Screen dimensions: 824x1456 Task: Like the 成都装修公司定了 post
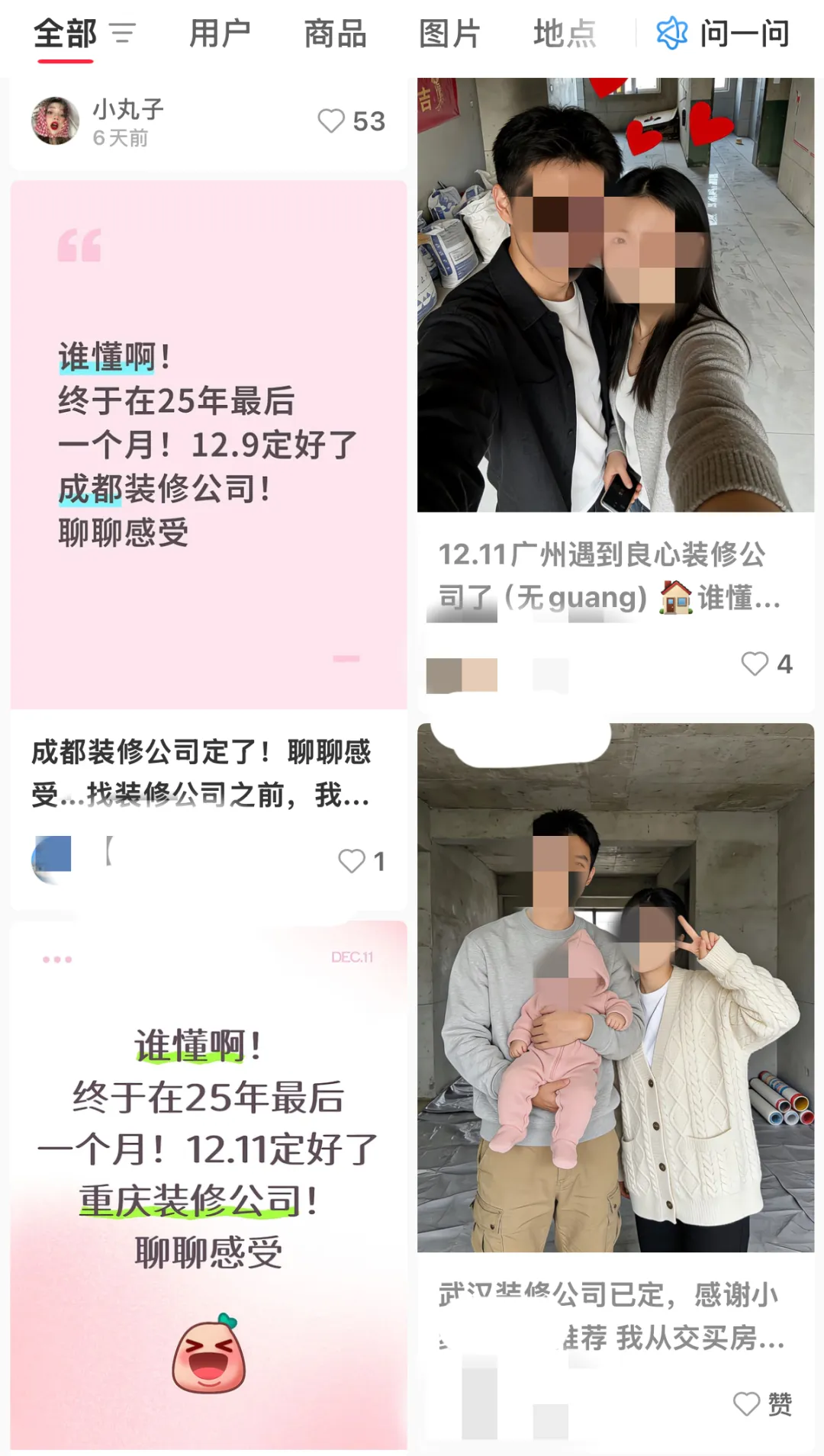point(352,861)
